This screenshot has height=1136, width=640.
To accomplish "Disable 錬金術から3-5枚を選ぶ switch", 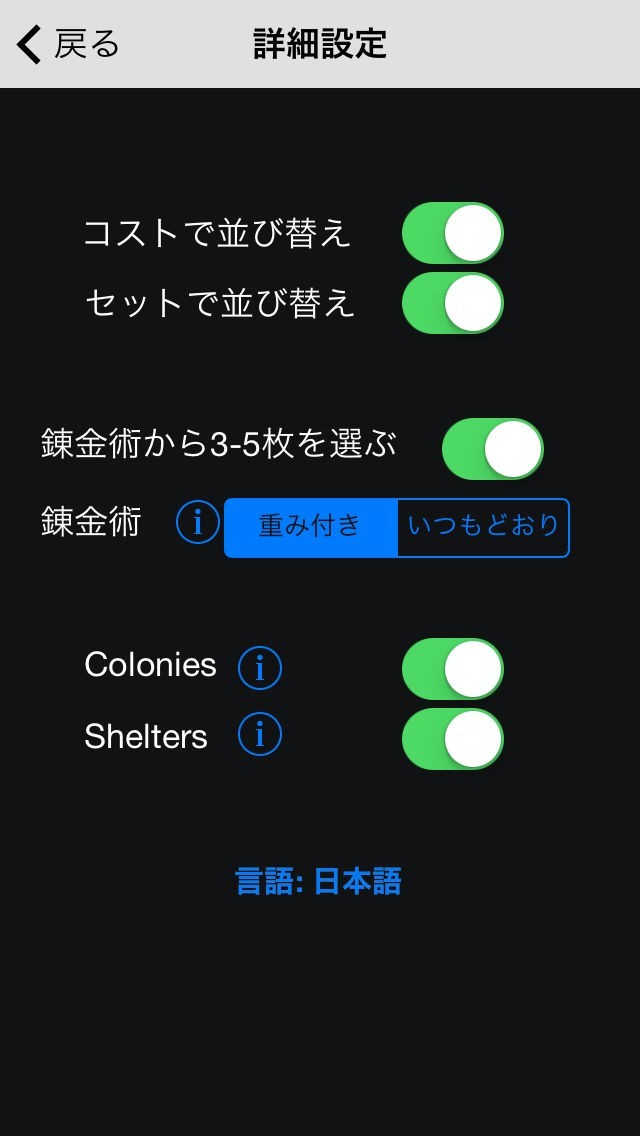I will (x=492, y=449).
